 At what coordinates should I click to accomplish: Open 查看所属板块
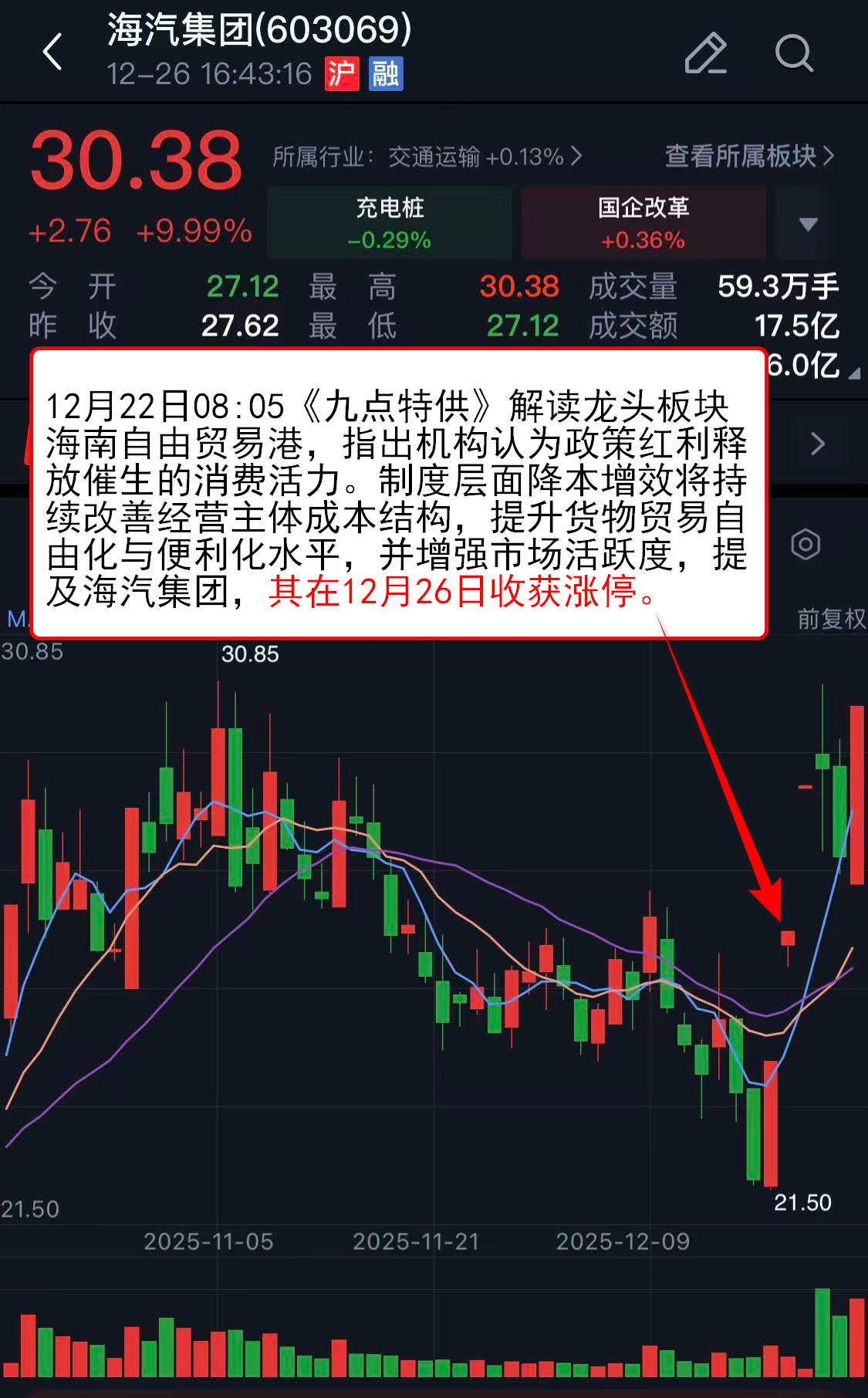point(749,157)
